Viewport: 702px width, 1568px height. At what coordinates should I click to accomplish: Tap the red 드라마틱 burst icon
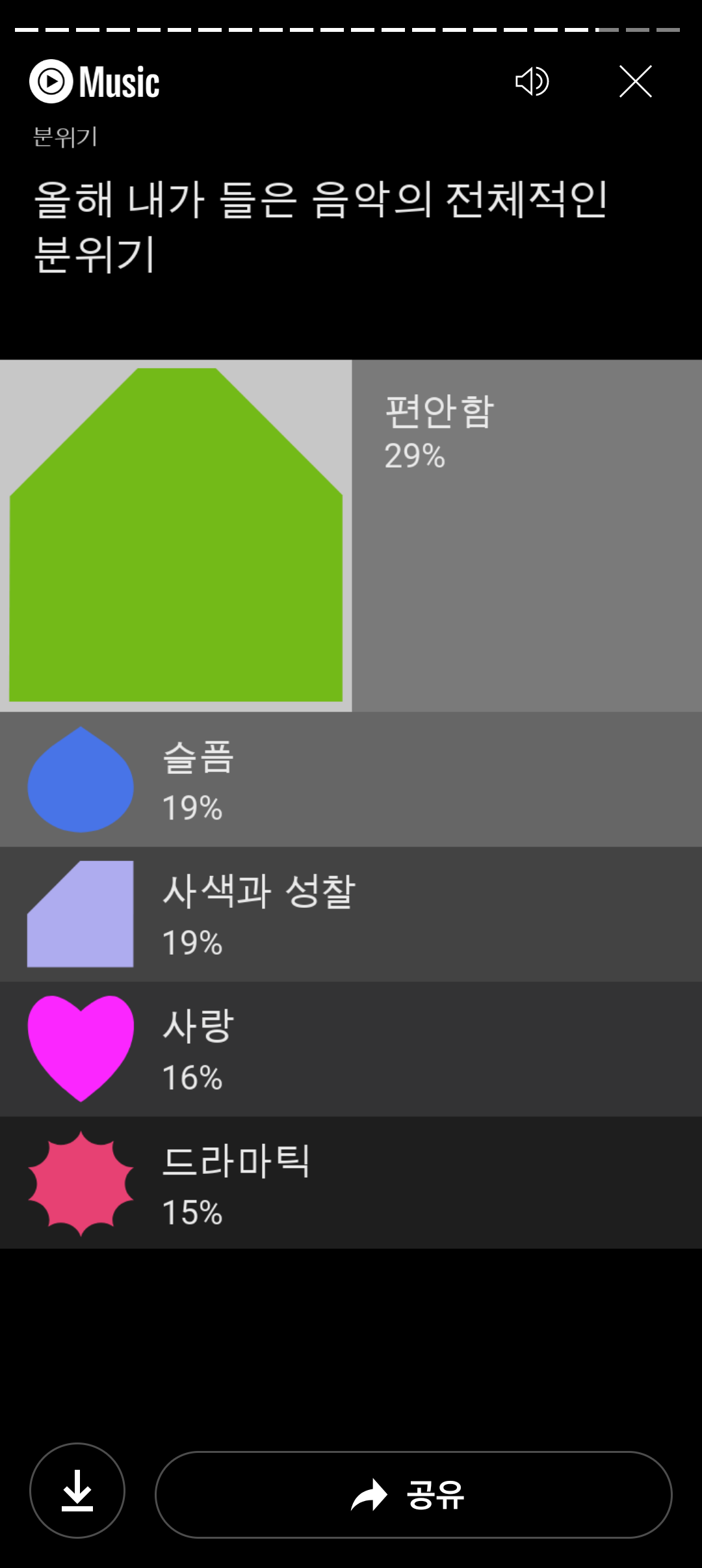click(x=80, y=1184)
